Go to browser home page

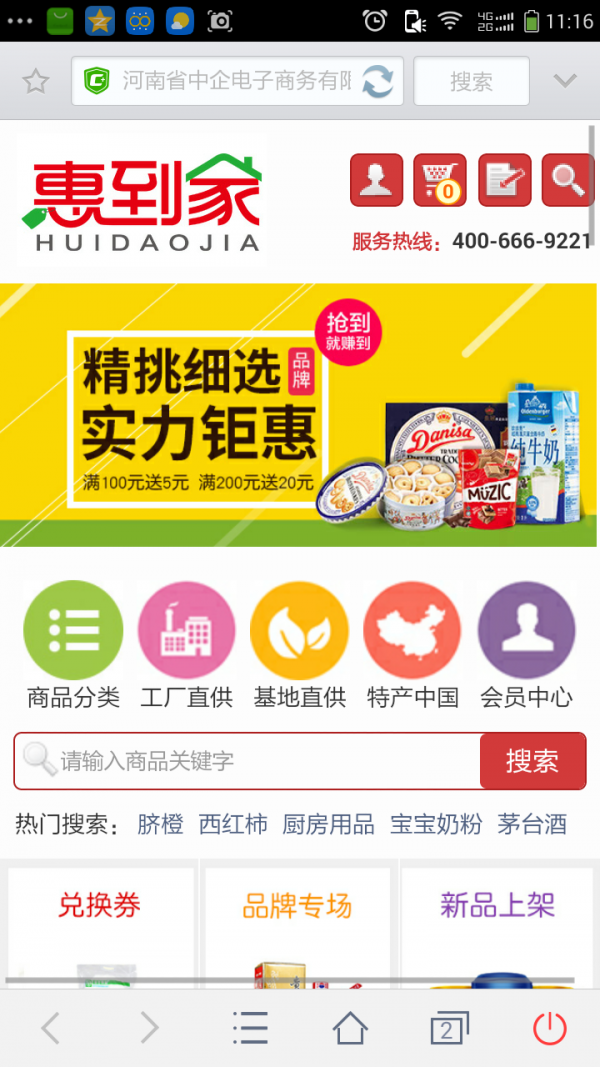pos(350,1027)
